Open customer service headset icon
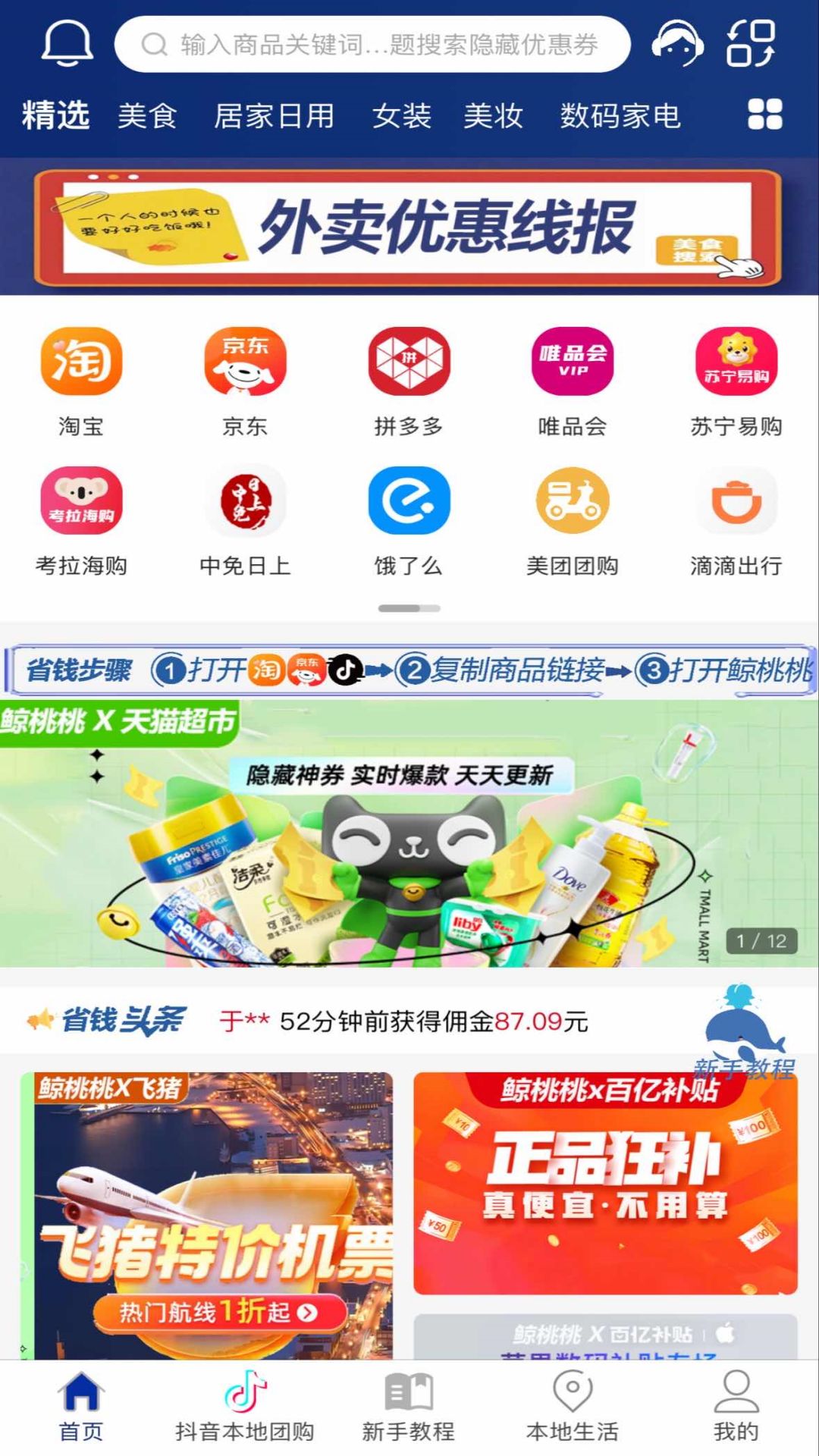The image size is (819, 1456). point(676,44)
